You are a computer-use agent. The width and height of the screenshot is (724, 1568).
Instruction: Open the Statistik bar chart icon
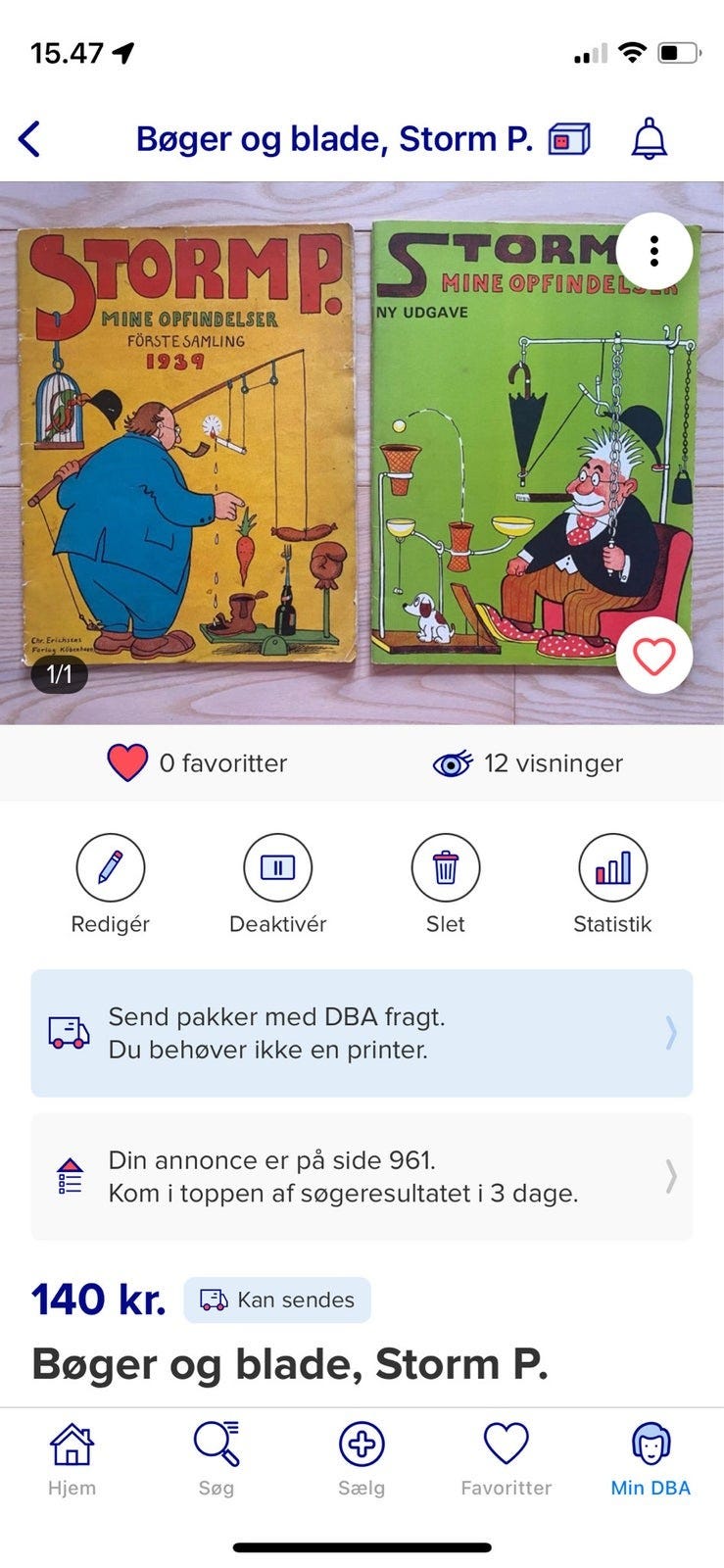(x=612, y=869)
